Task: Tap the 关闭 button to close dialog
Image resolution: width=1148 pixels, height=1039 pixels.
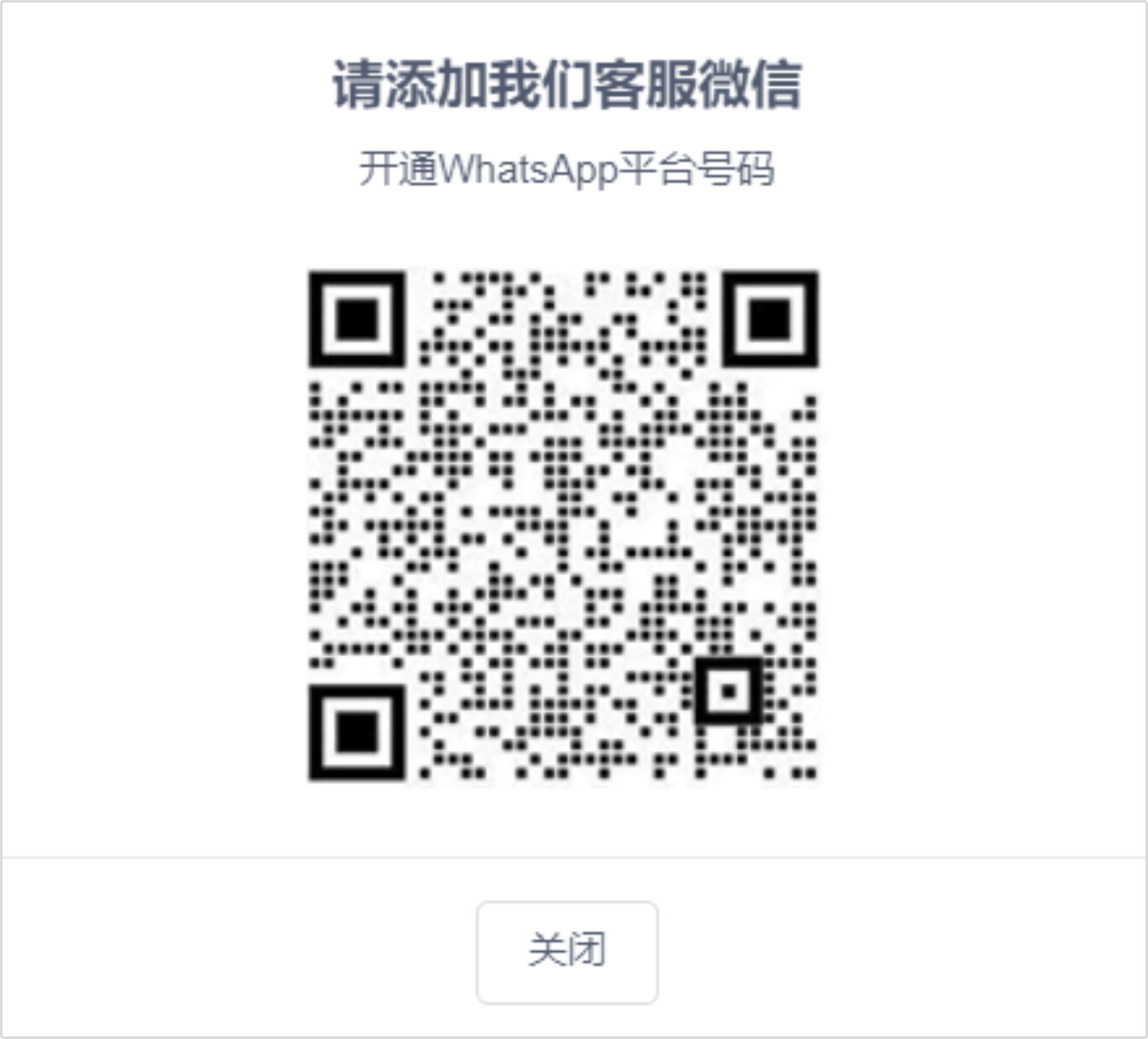Action: point(567,951)
